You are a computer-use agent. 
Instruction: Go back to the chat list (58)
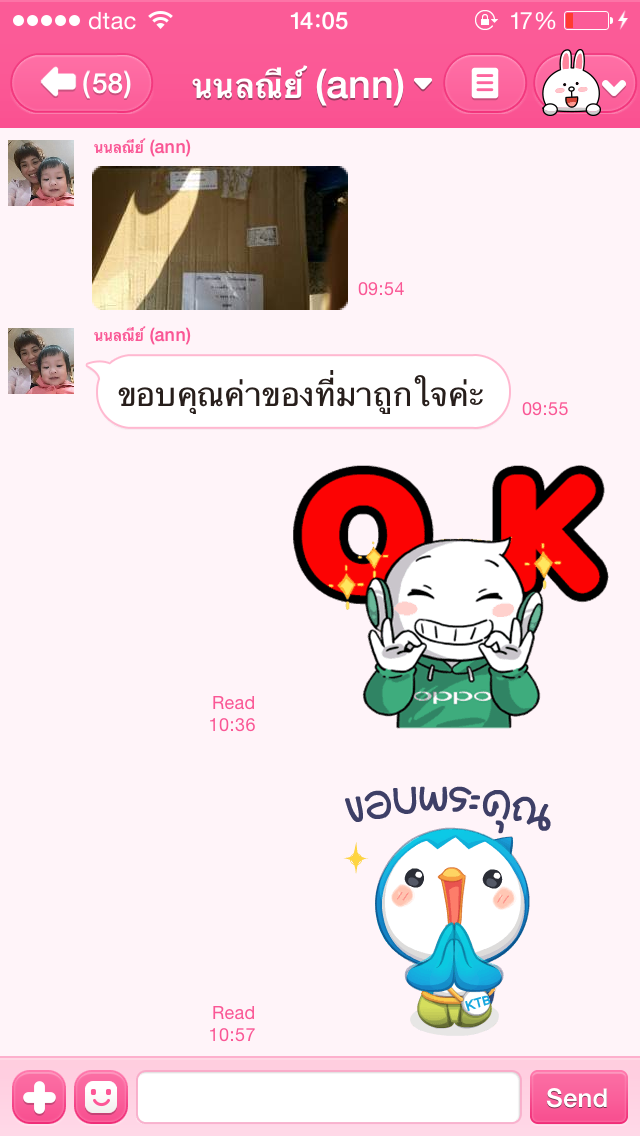tap(81, 83)
